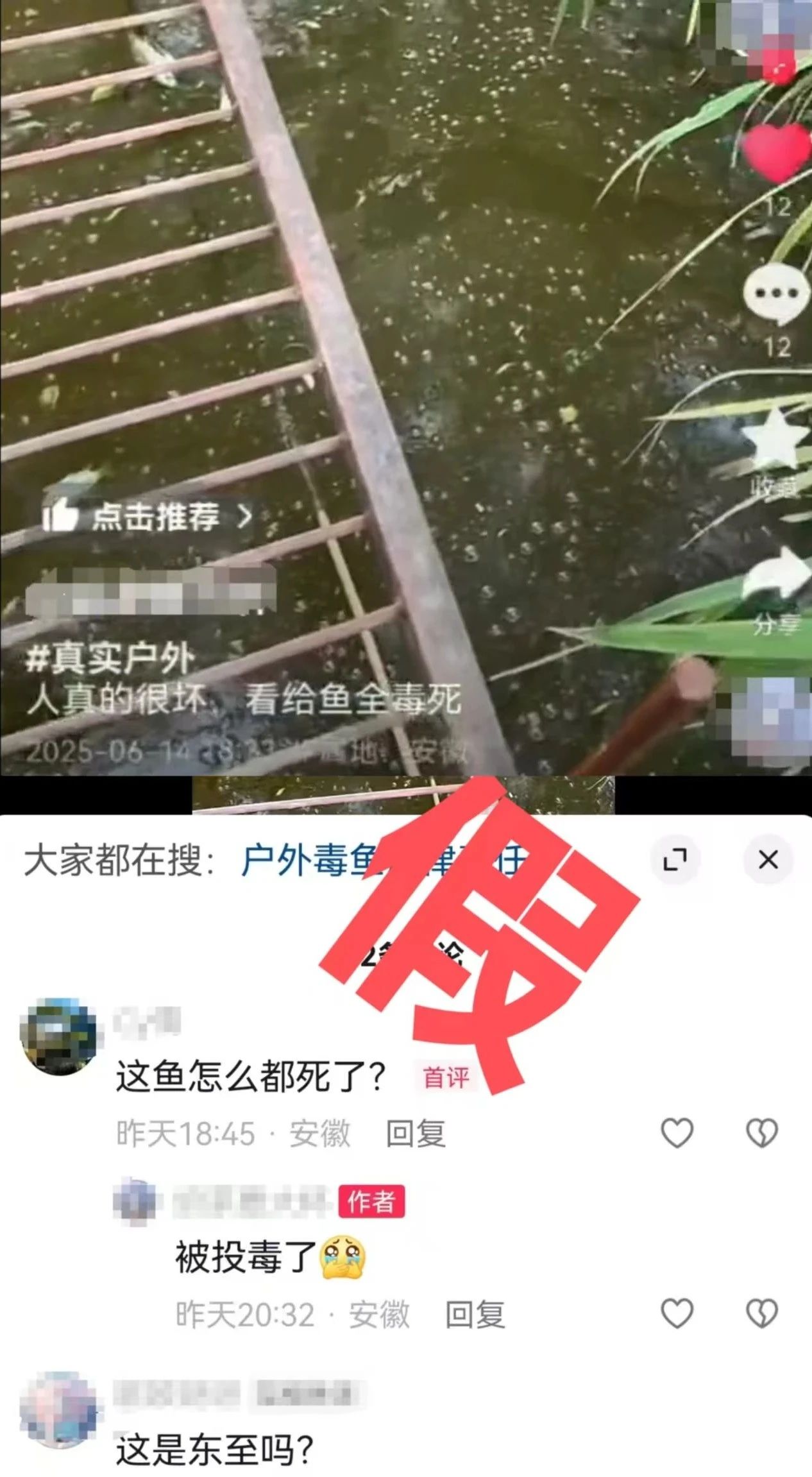Reply to the author's comment 被投毒了
Image resolution: width=812 pixels, height=1477 pixels.
click(475, 1315)
